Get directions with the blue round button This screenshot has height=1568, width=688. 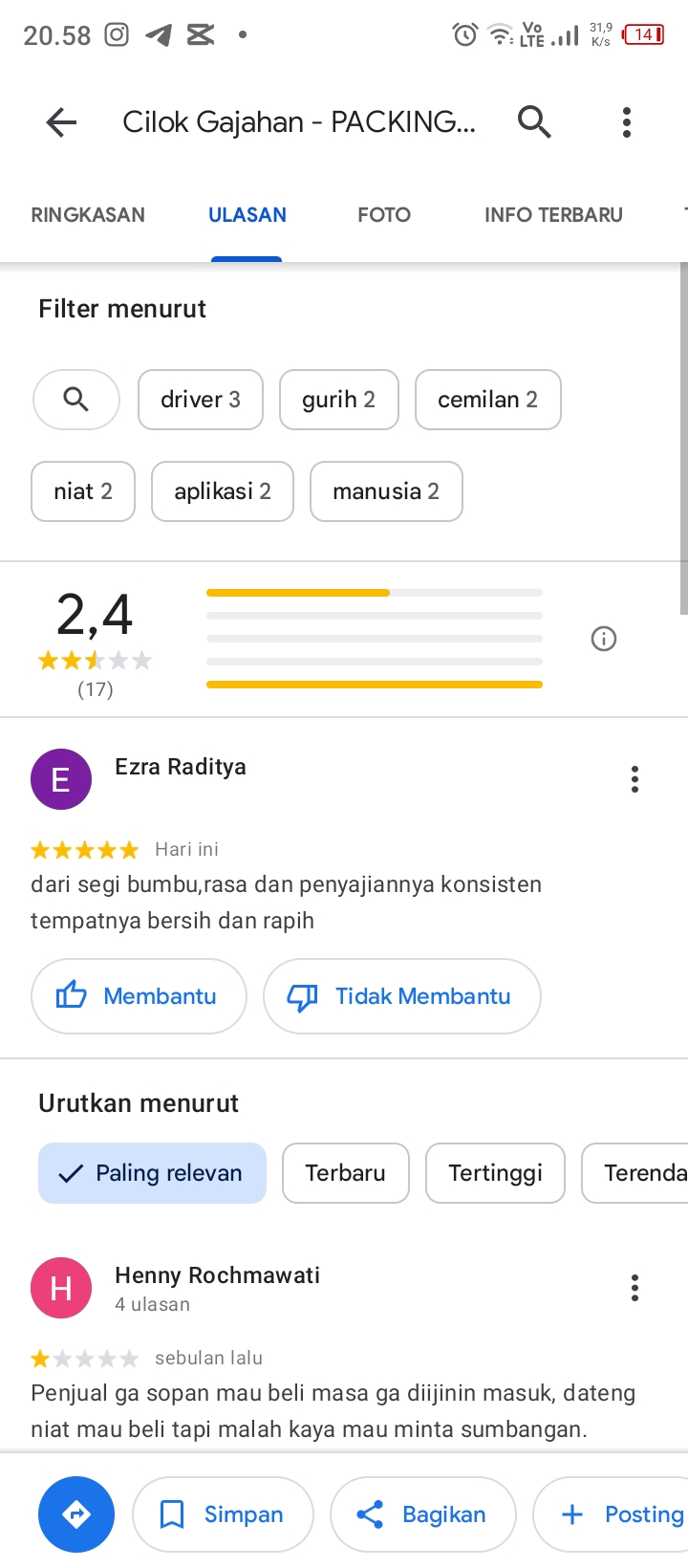(76, 1514)
